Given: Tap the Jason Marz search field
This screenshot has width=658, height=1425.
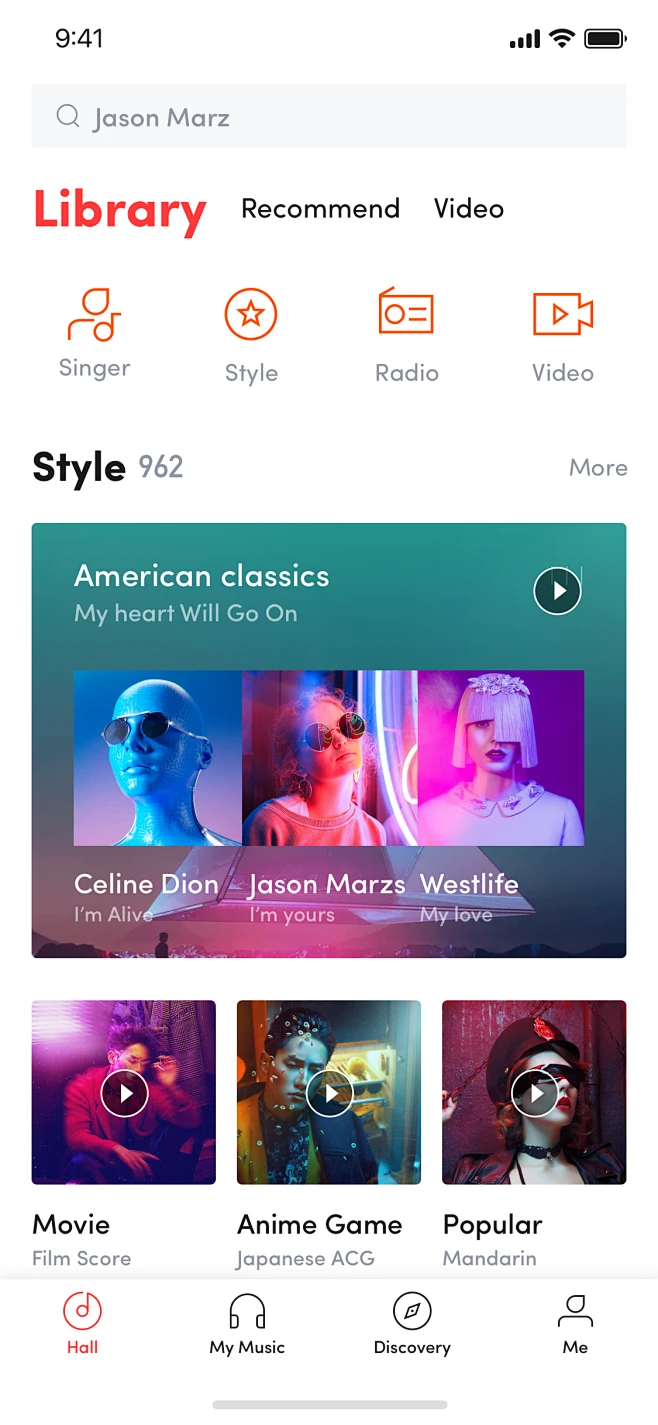Looking at the screenshot, I should (328, 117).
